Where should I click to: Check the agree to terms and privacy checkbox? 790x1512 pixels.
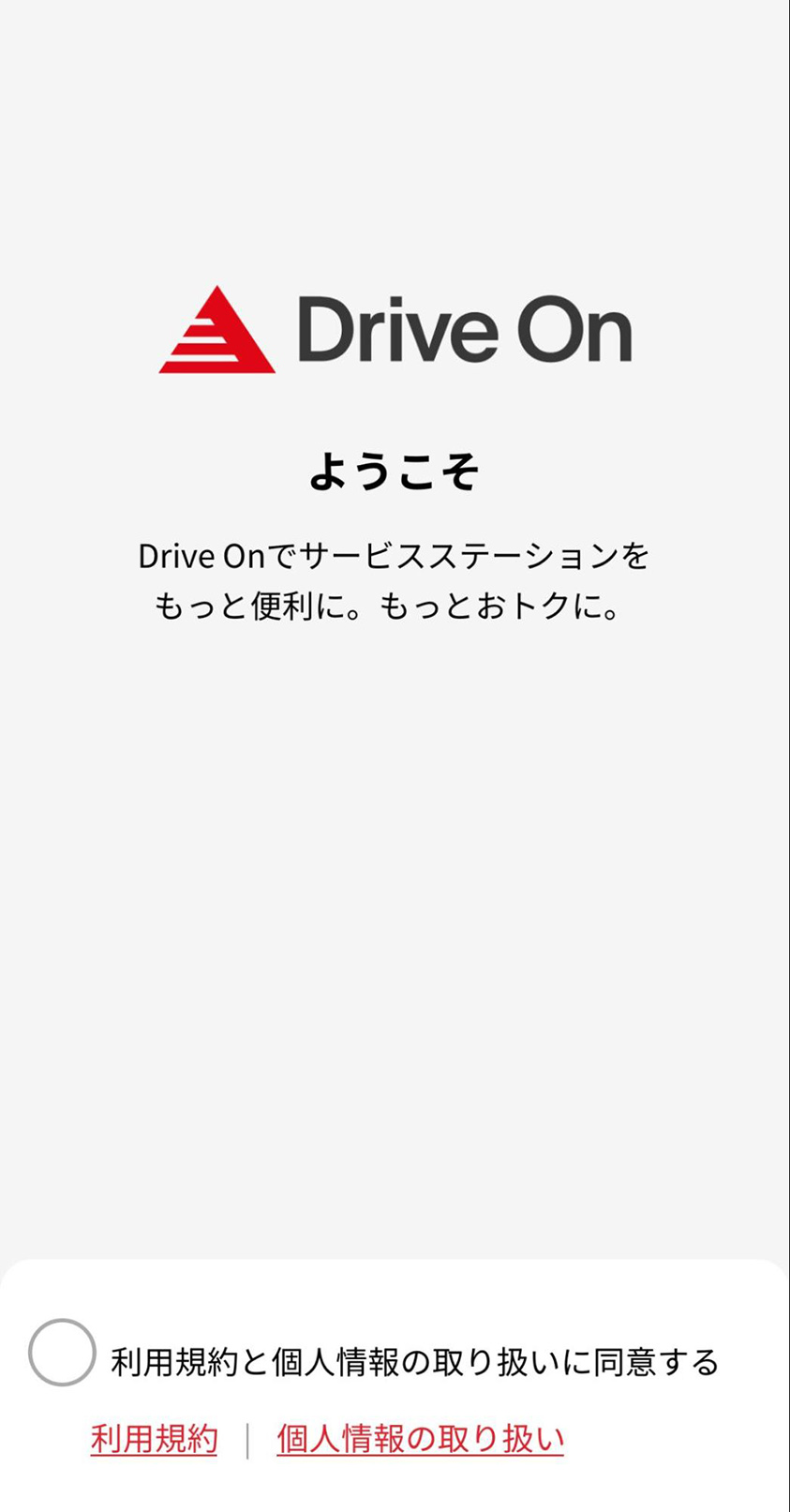(62, 1353)
